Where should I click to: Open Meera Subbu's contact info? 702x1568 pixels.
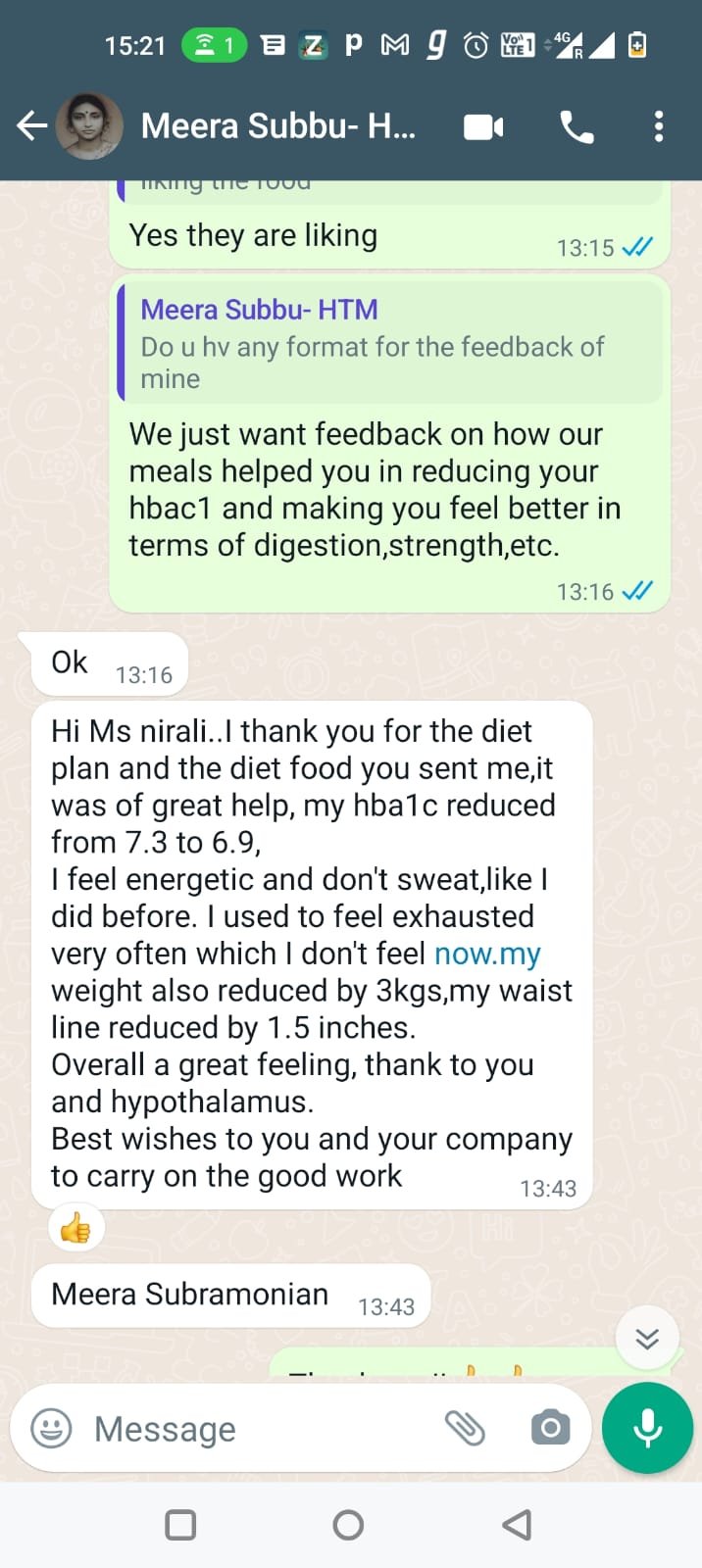278,126
